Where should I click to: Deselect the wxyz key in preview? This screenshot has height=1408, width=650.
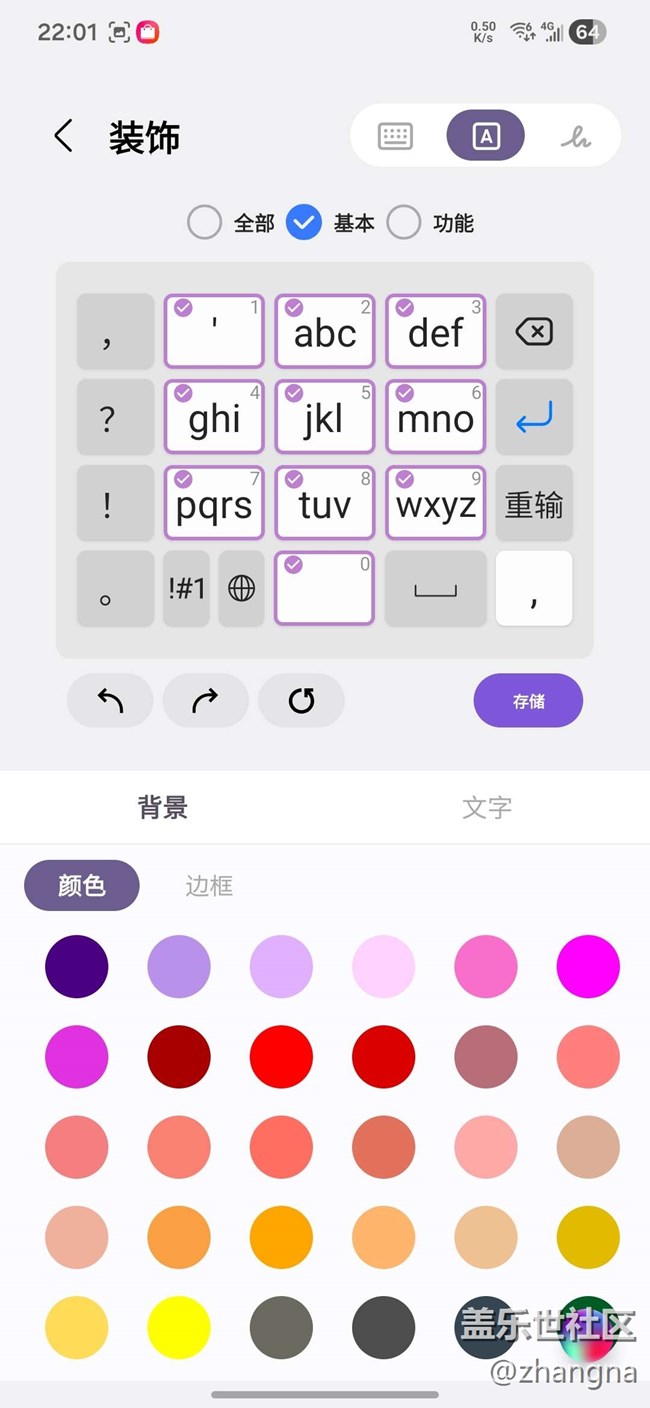click(436, 503)
